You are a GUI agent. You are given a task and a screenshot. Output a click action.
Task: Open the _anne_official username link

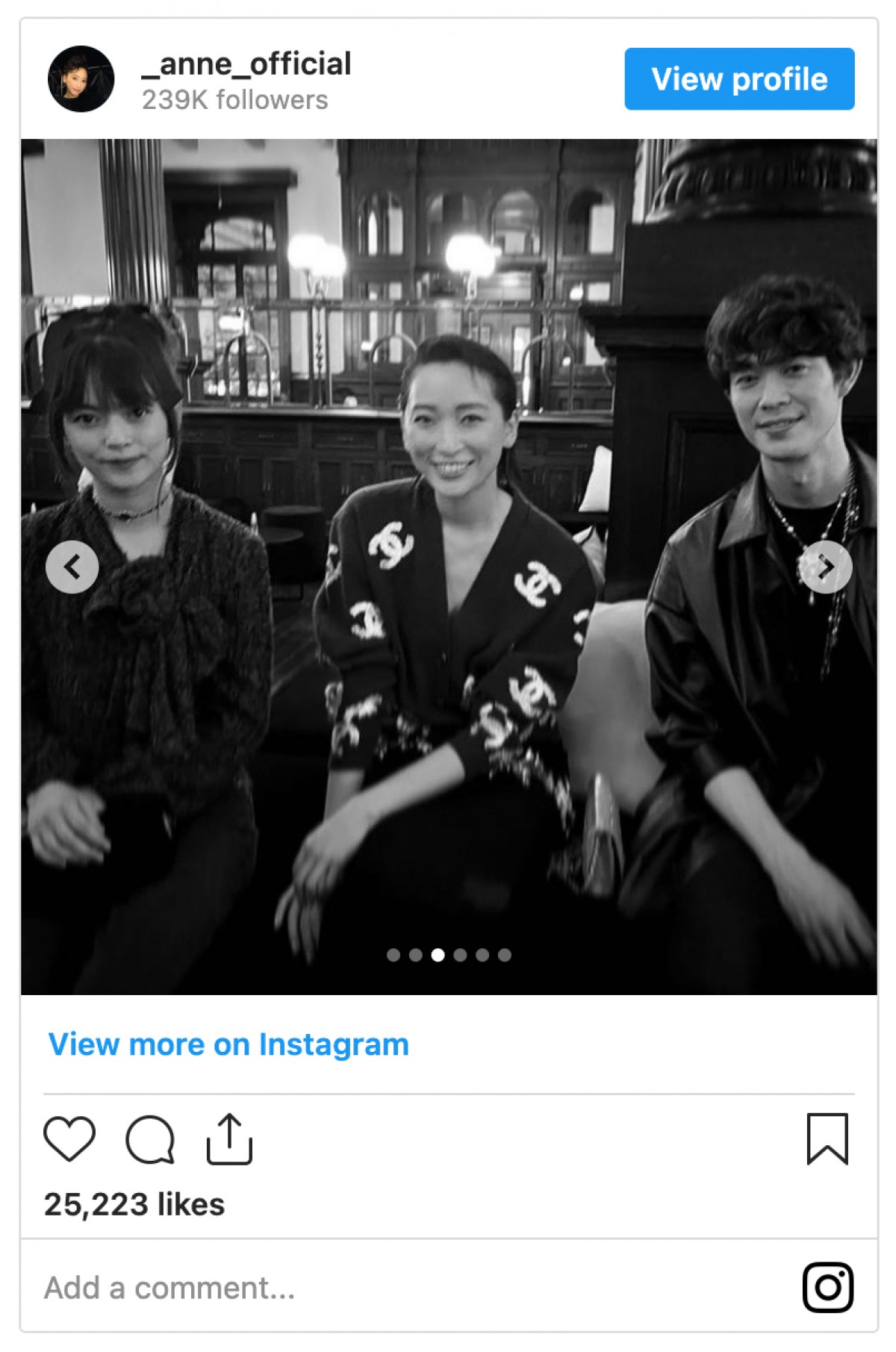[246, 64]
